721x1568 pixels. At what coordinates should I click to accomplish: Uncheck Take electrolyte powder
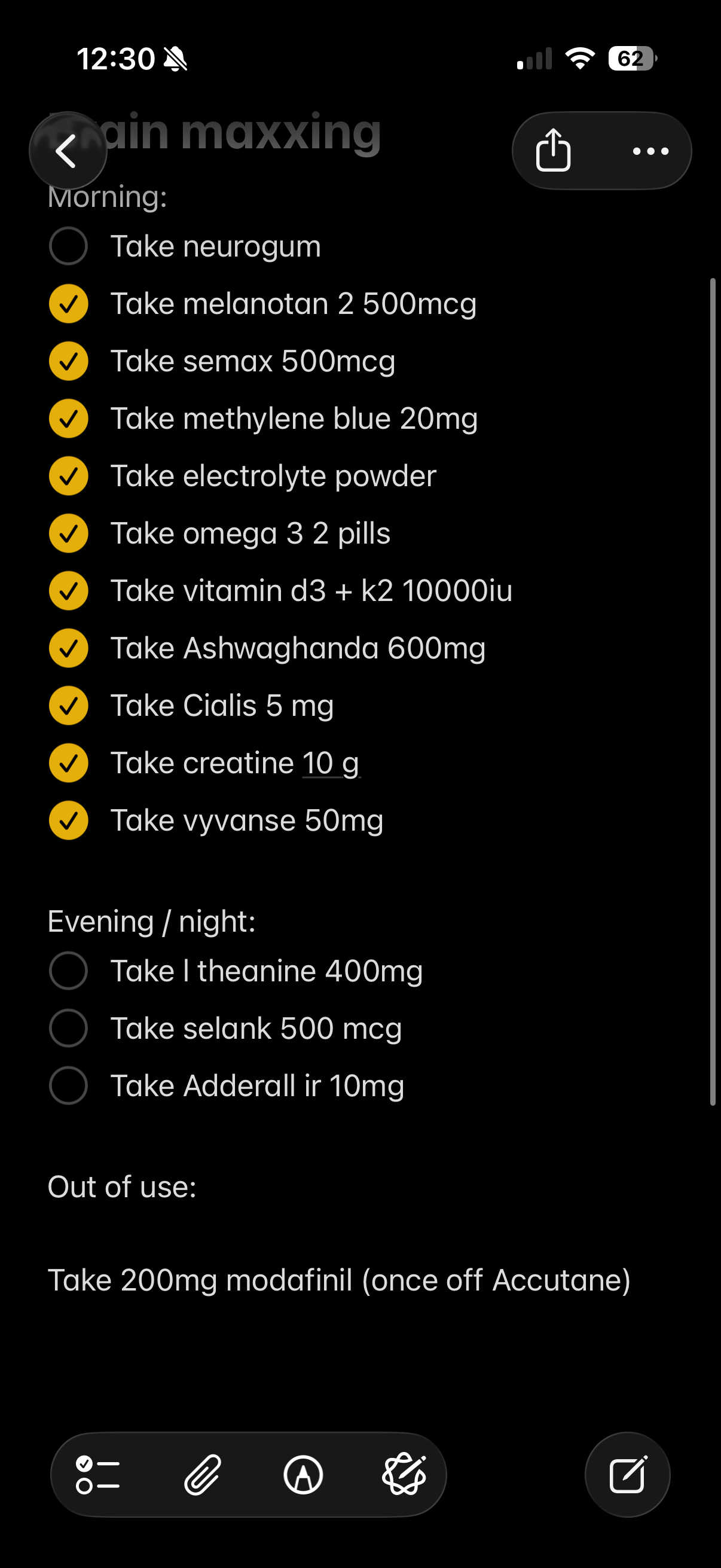(68, 476)
